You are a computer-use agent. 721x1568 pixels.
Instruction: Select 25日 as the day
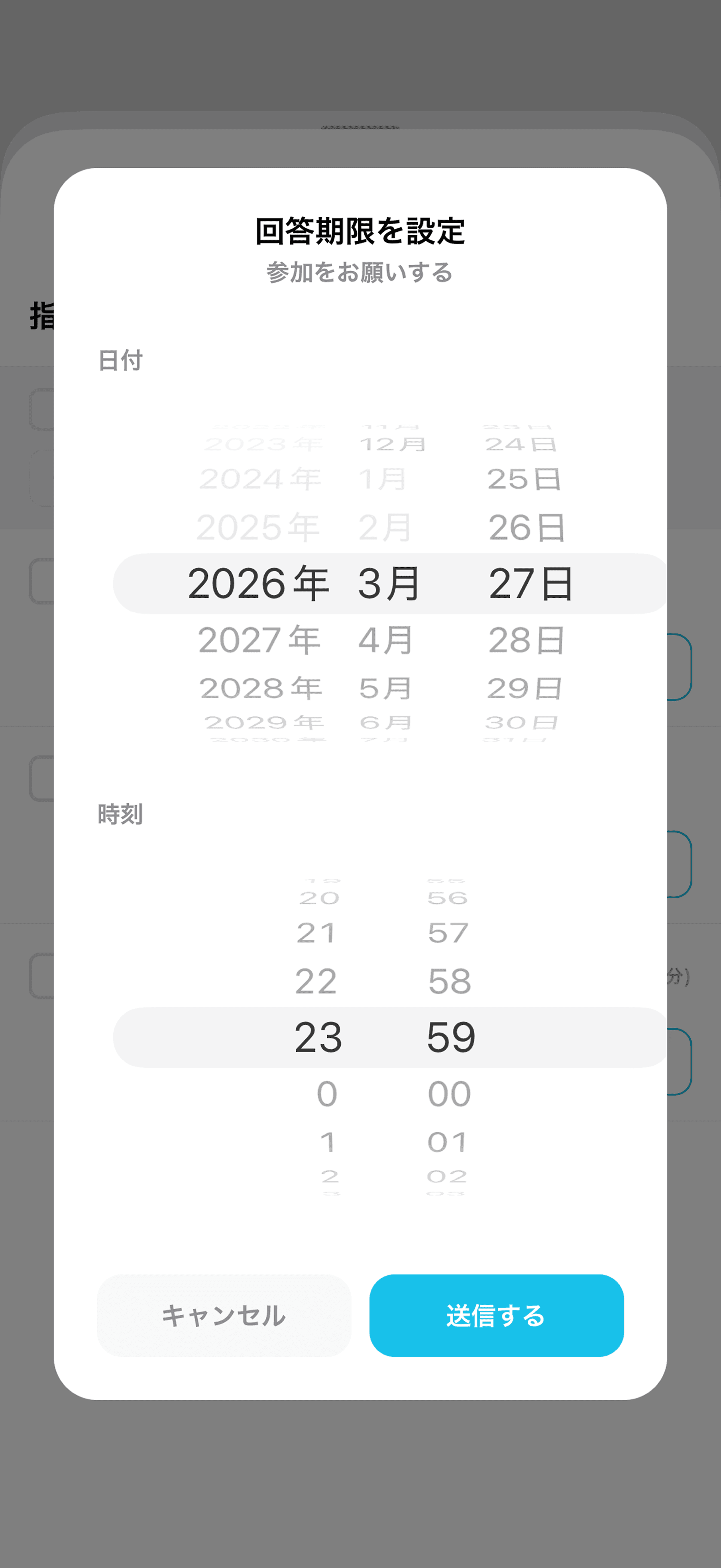click(526, 478)
